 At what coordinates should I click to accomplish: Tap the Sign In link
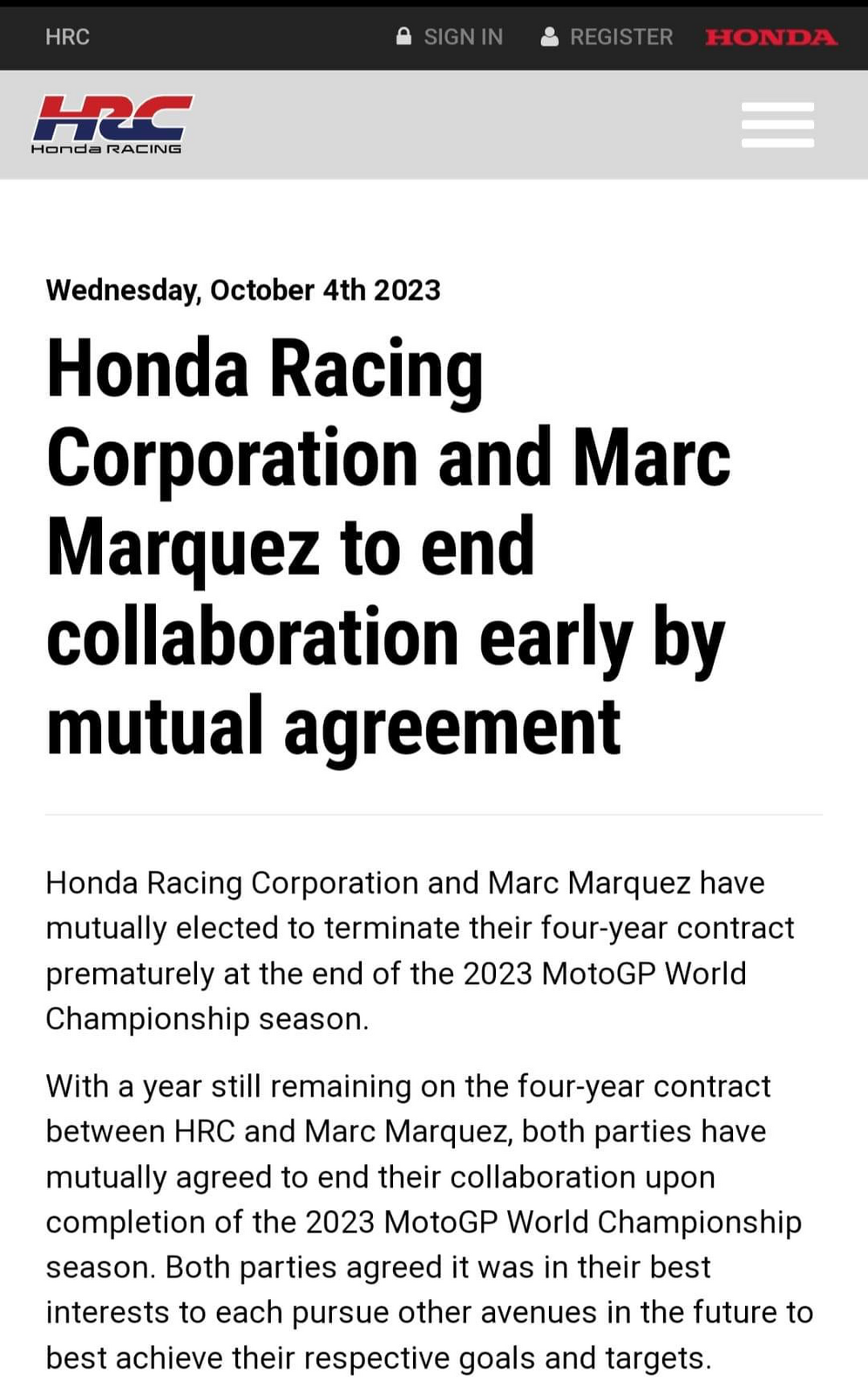click(x=451, y=37)
